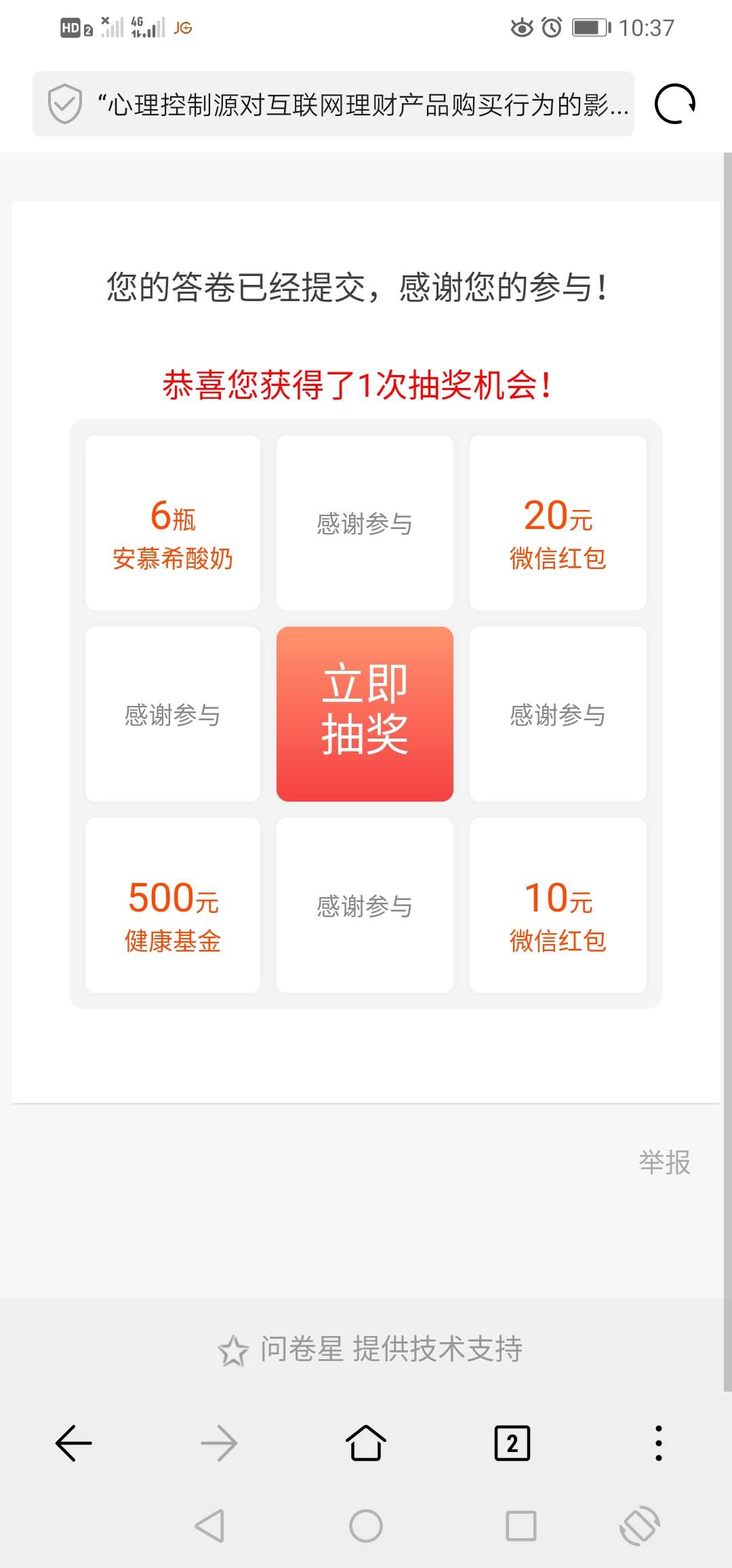732x1568 pixels.
Task: Go back to the previous web page
Action: pos(74,1443)
